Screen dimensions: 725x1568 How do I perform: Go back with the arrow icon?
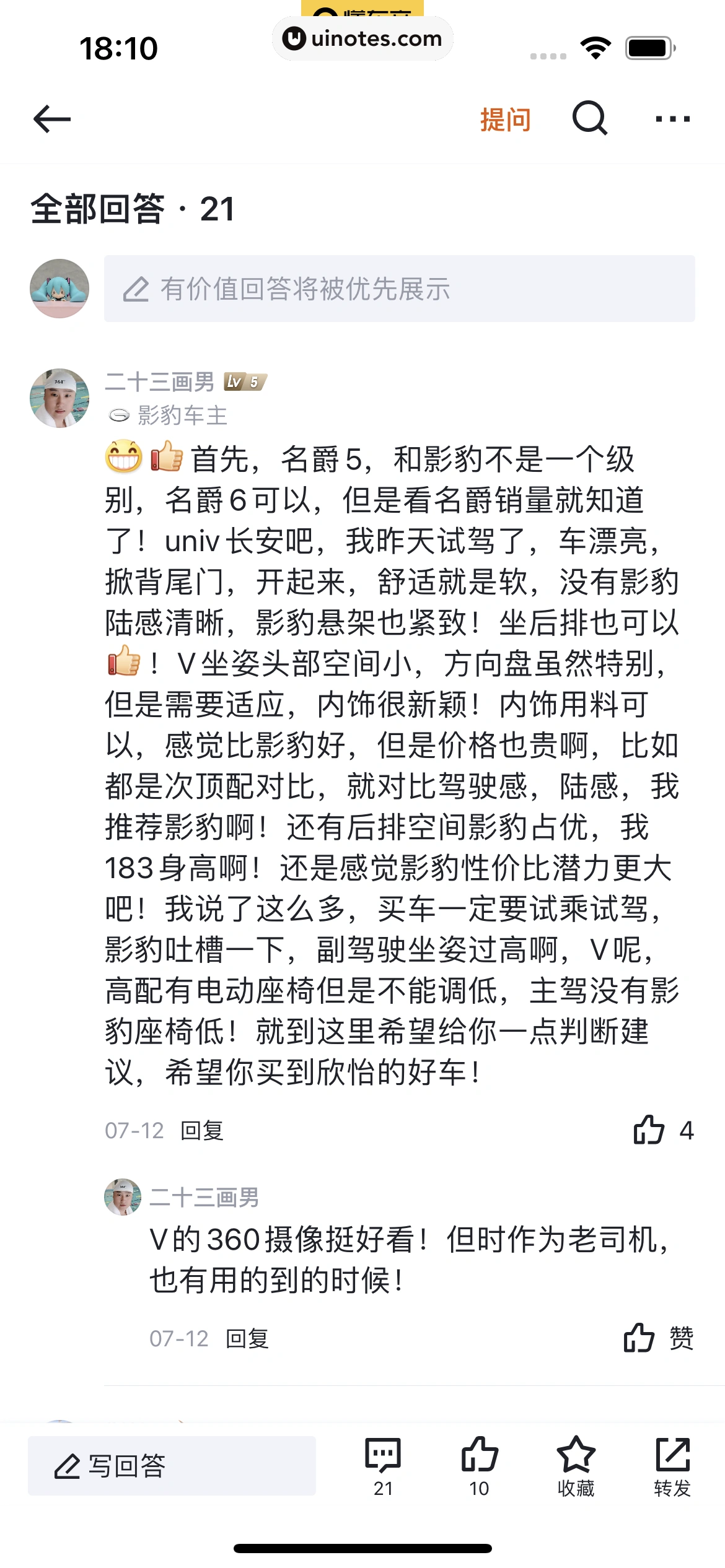52,119
